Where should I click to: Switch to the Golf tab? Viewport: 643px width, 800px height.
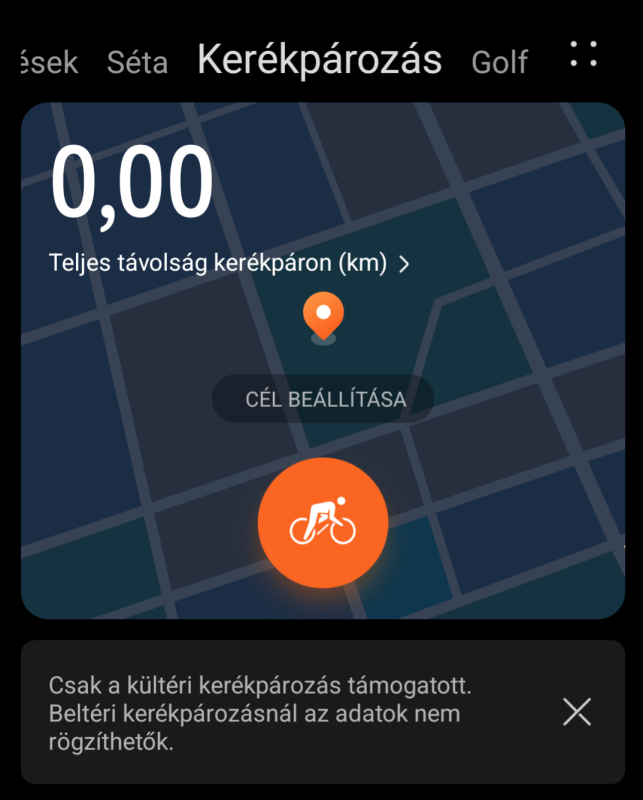[x=499, y=62]
